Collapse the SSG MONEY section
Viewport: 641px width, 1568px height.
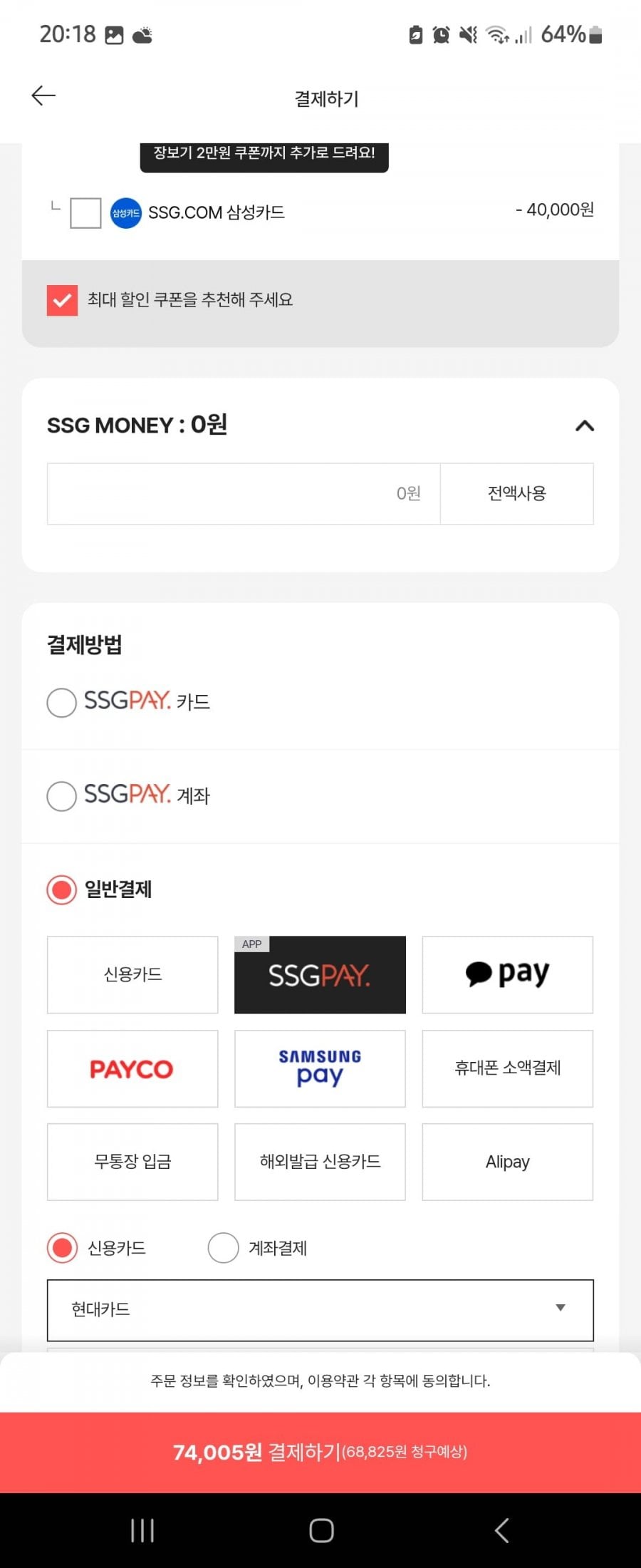coord(584,425)
